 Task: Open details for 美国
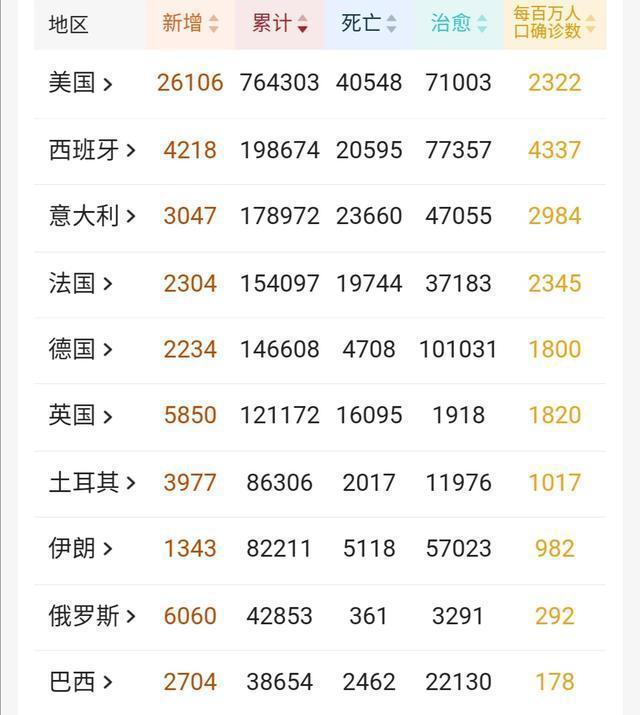click(x=80, y=83)
